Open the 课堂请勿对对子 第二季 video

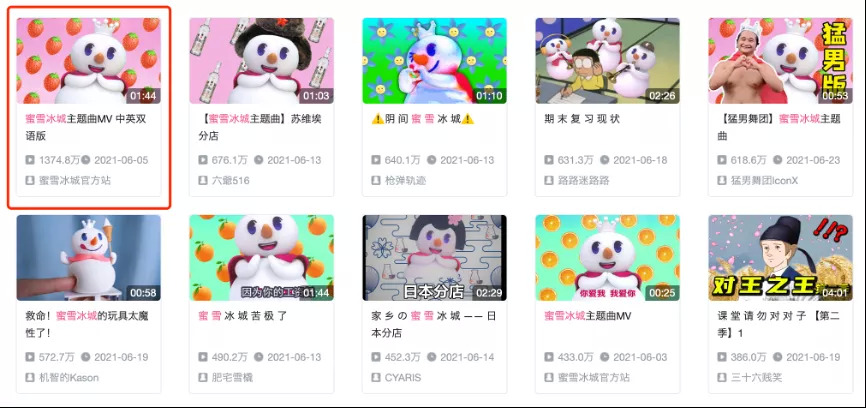point(779,257)
